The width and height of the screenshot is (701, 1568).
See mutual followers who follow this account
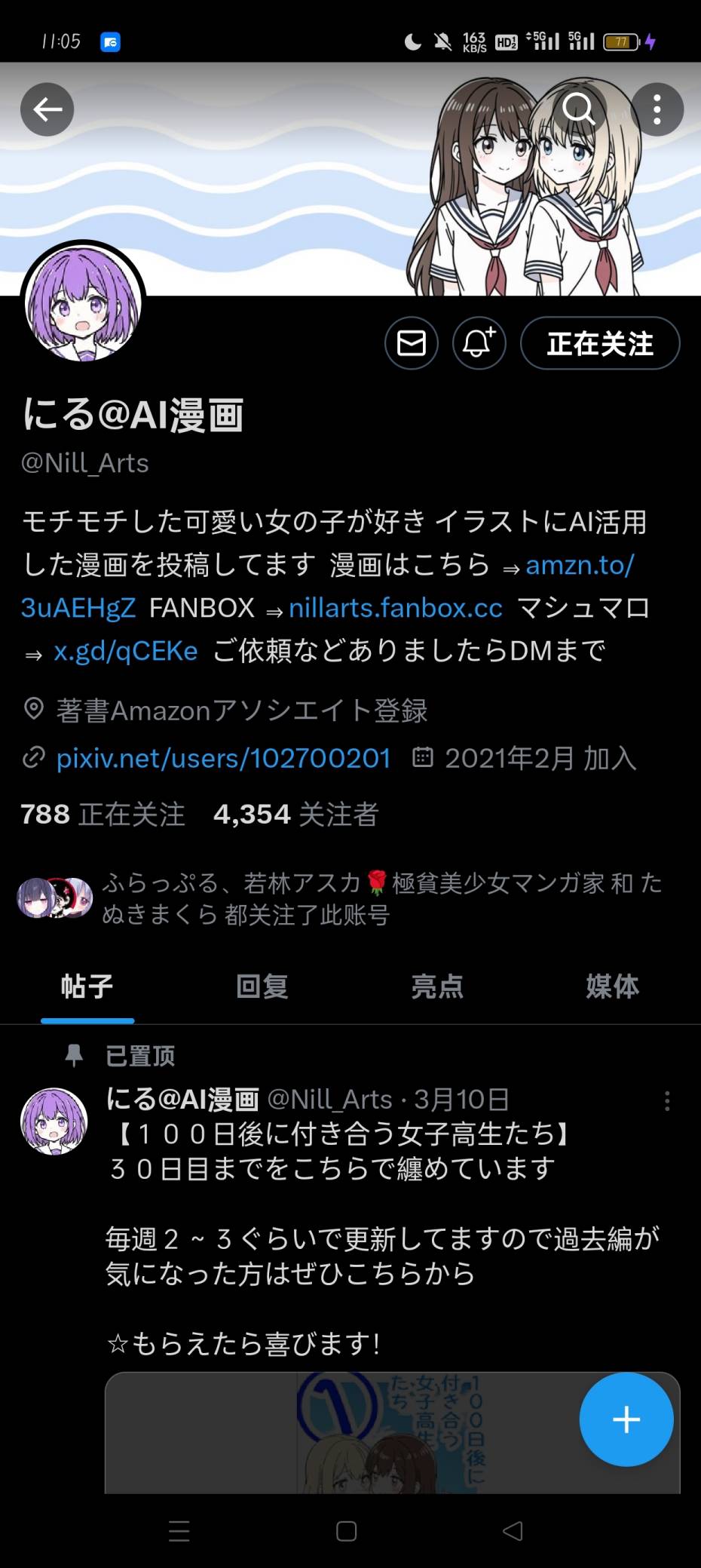point(339,898)
